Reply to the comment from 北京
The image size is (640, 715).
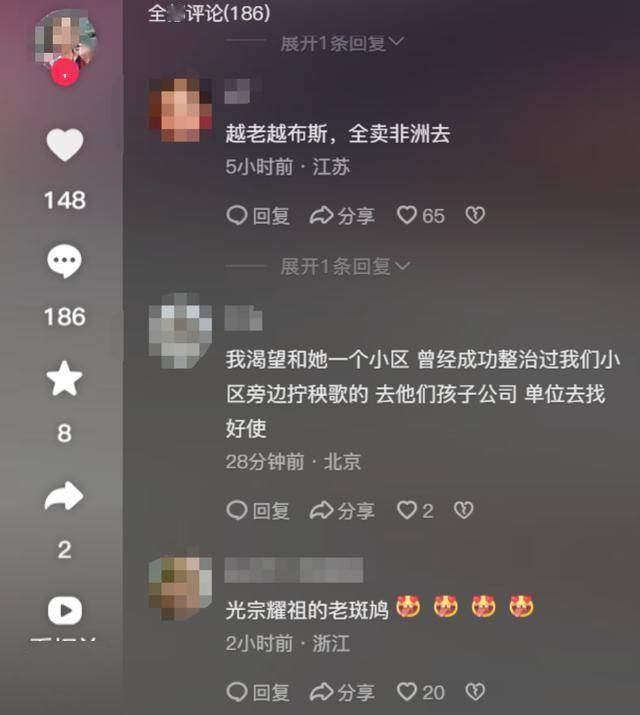tap(258, 510)
